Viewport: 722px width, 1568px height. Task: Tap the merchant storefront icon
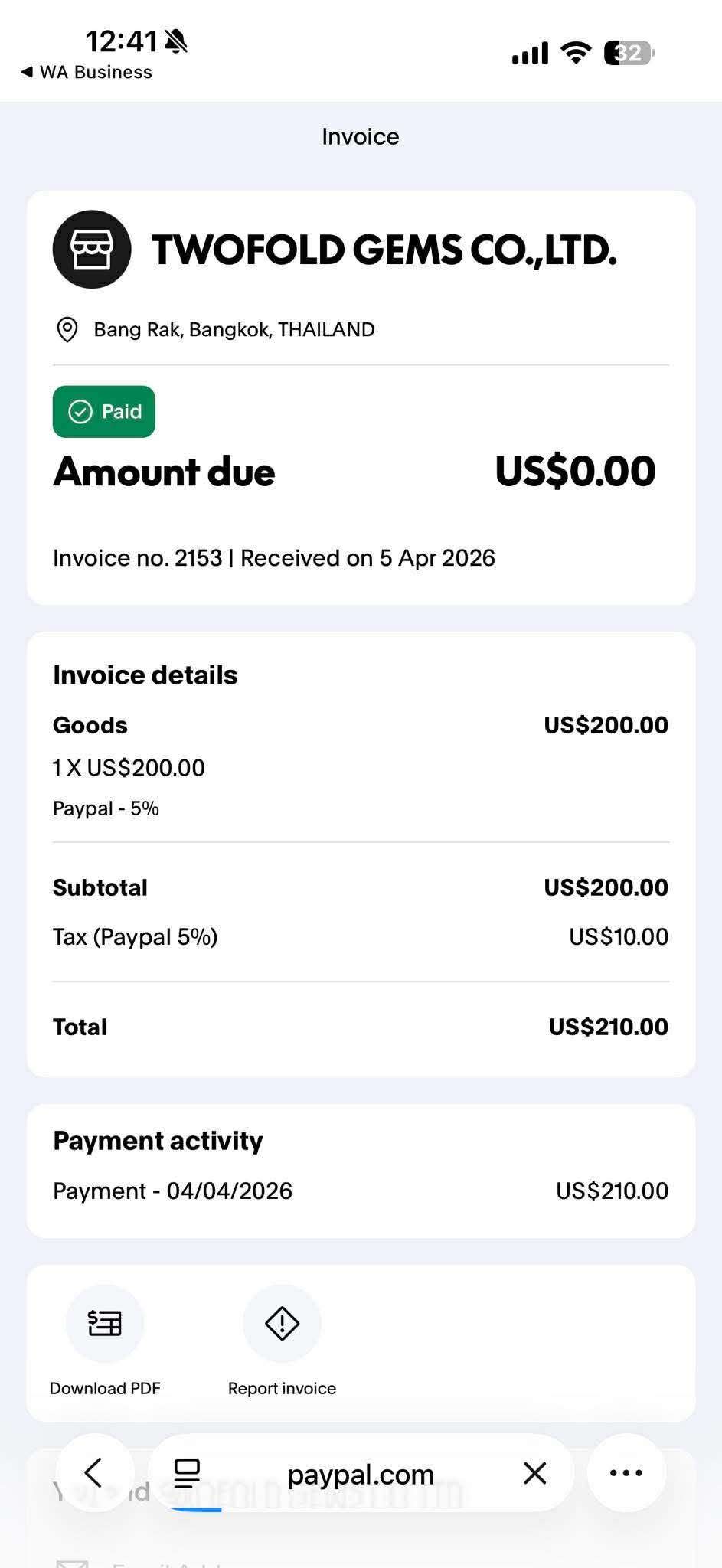coord(92,248)
